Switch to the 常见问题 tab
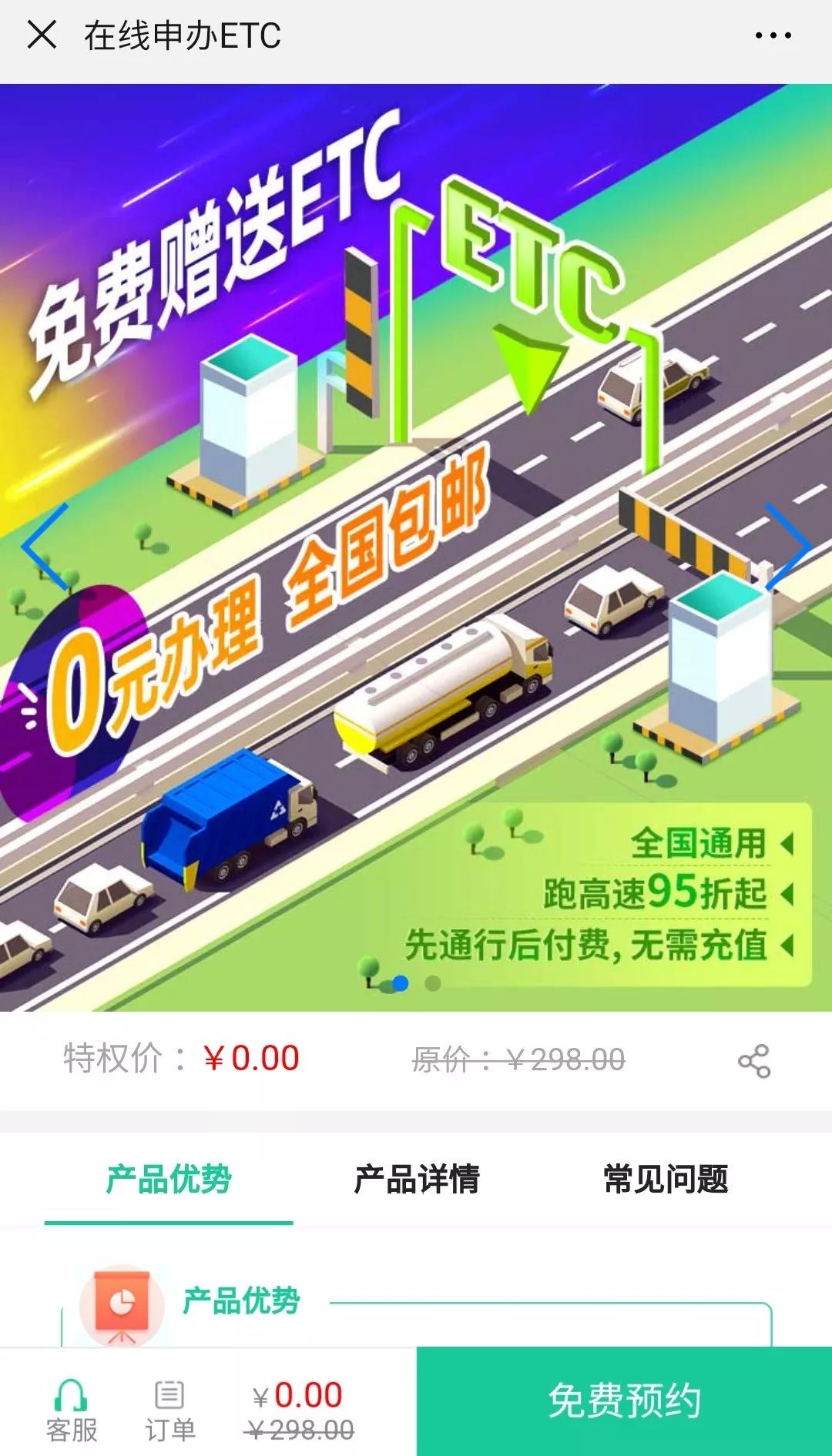This screenshot has width=832, height=1456. [666, 1180]
